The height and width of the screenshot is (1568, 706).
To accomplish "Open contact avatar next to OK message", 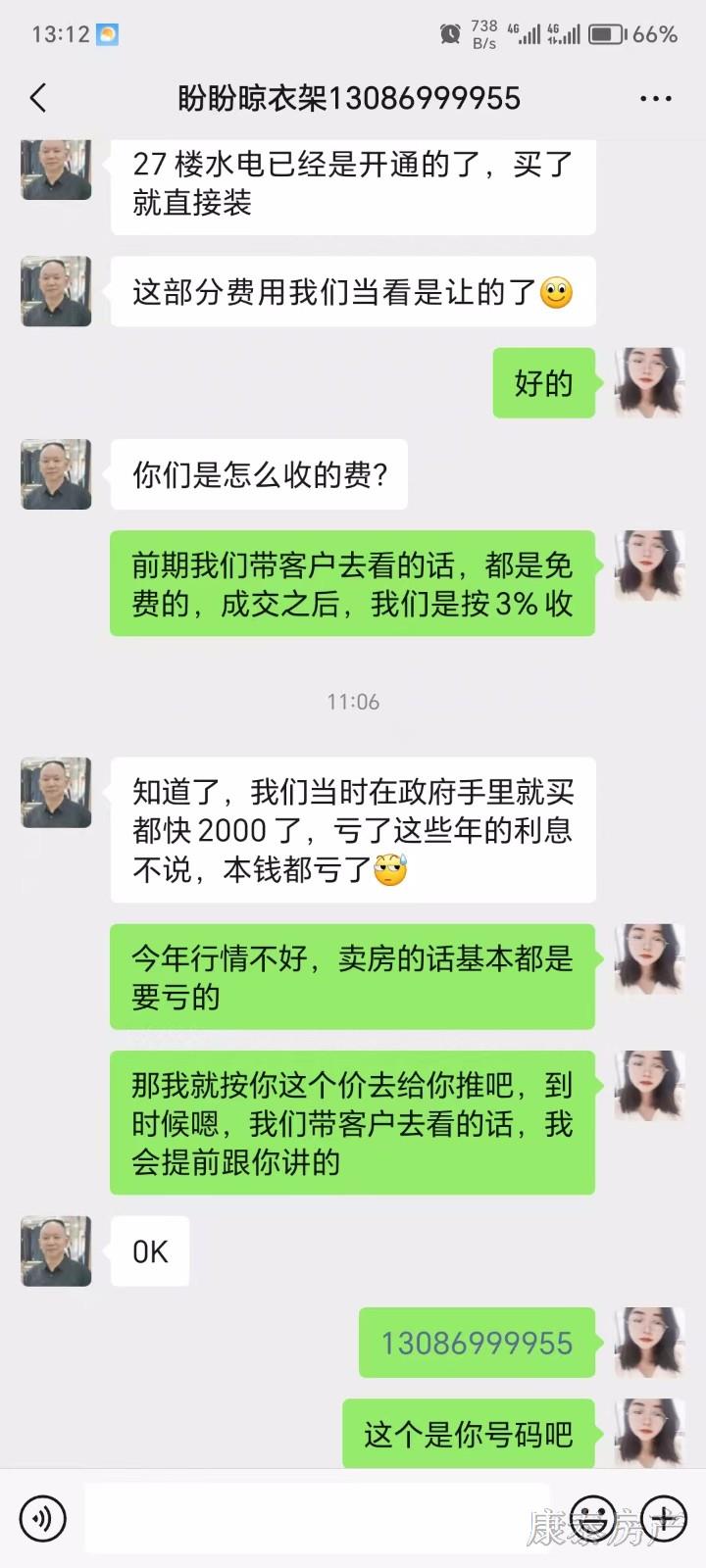I will click(56, 1251).
